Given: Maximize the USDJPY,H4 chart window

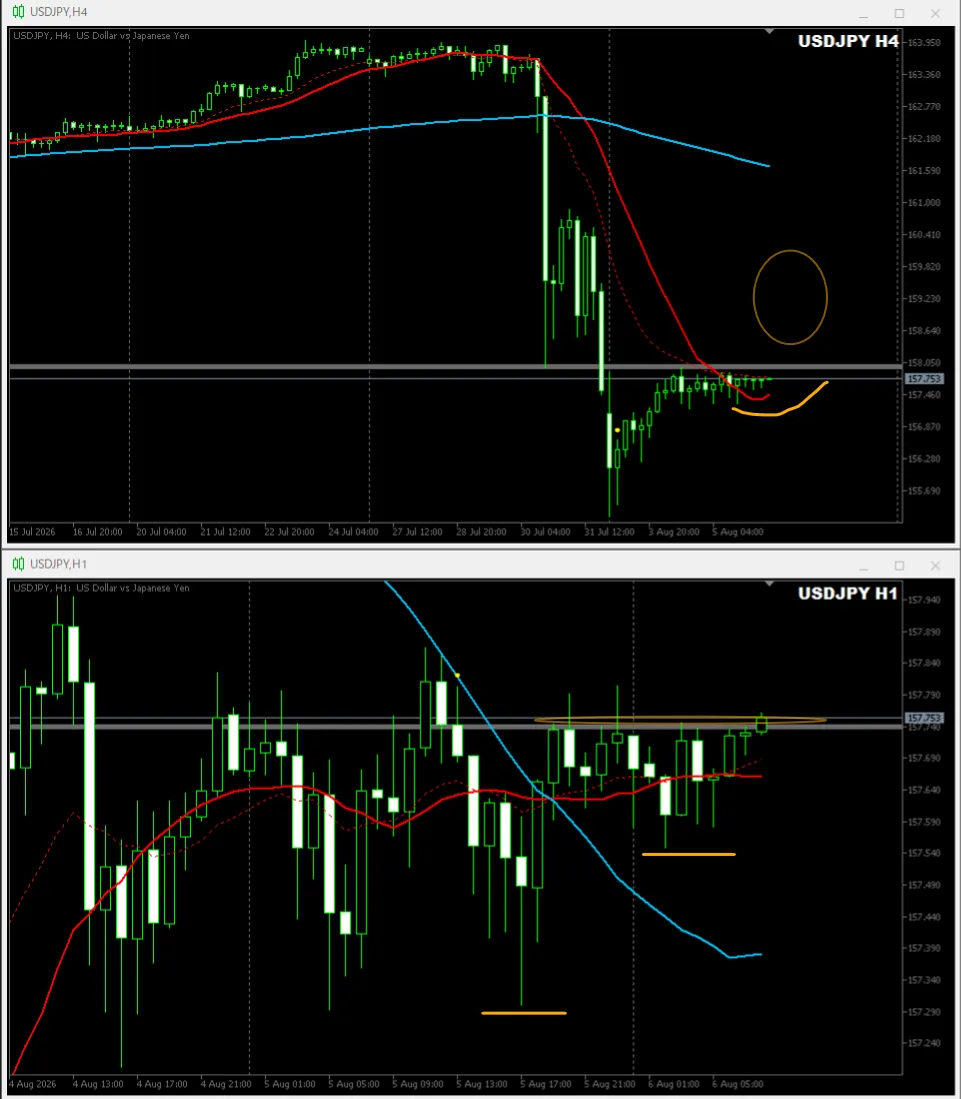Looking at the screenshot, I should [x=899, y=13].
